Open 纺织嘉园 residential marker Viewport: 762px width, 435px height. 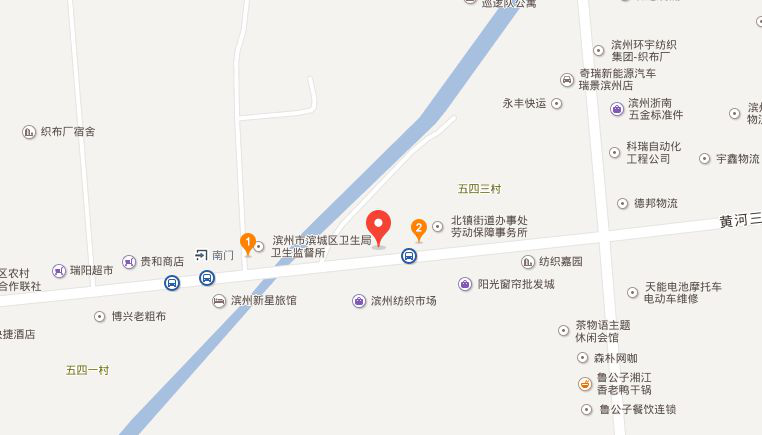[x=527, y=262]
